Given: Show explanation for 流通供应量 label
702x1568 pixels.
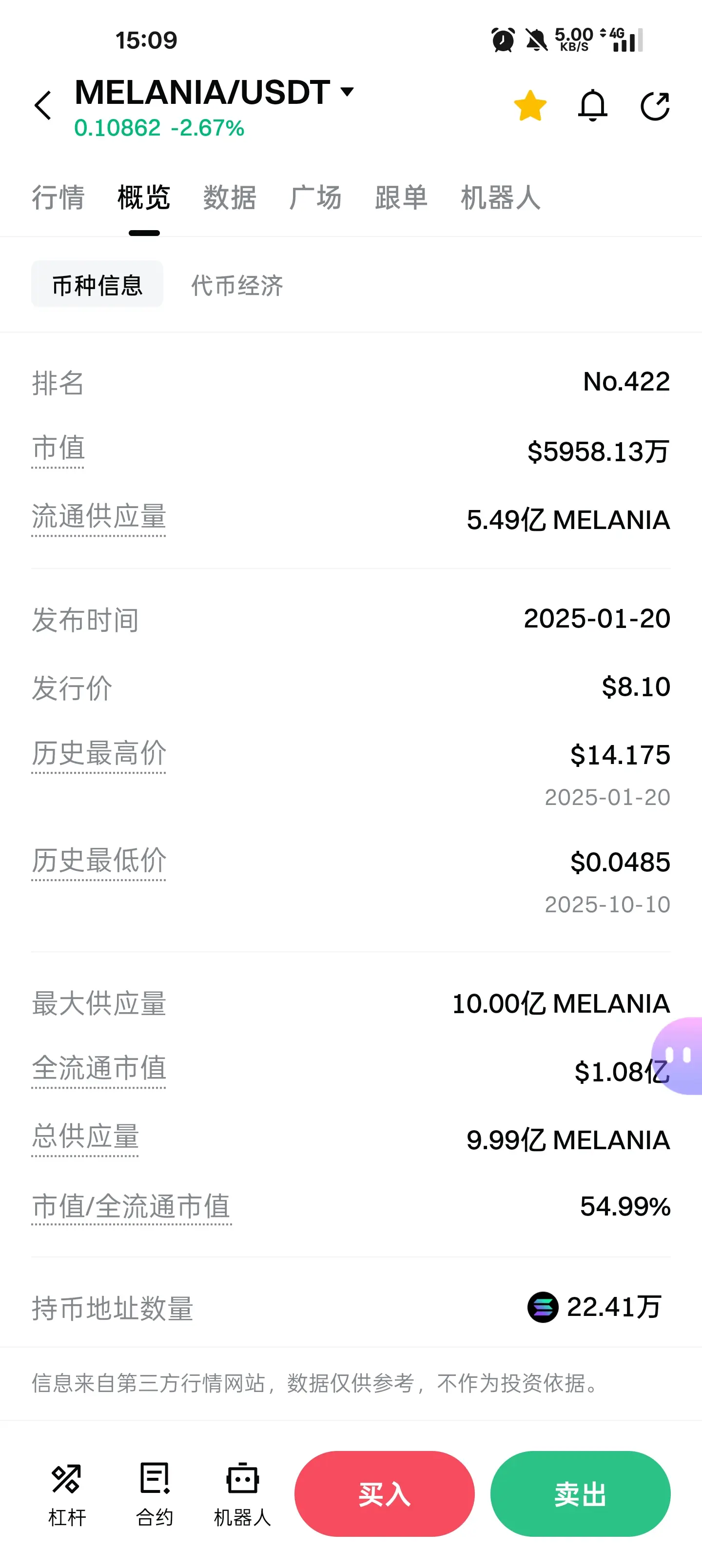Looking at the screenshot, I should click(98, 517).
